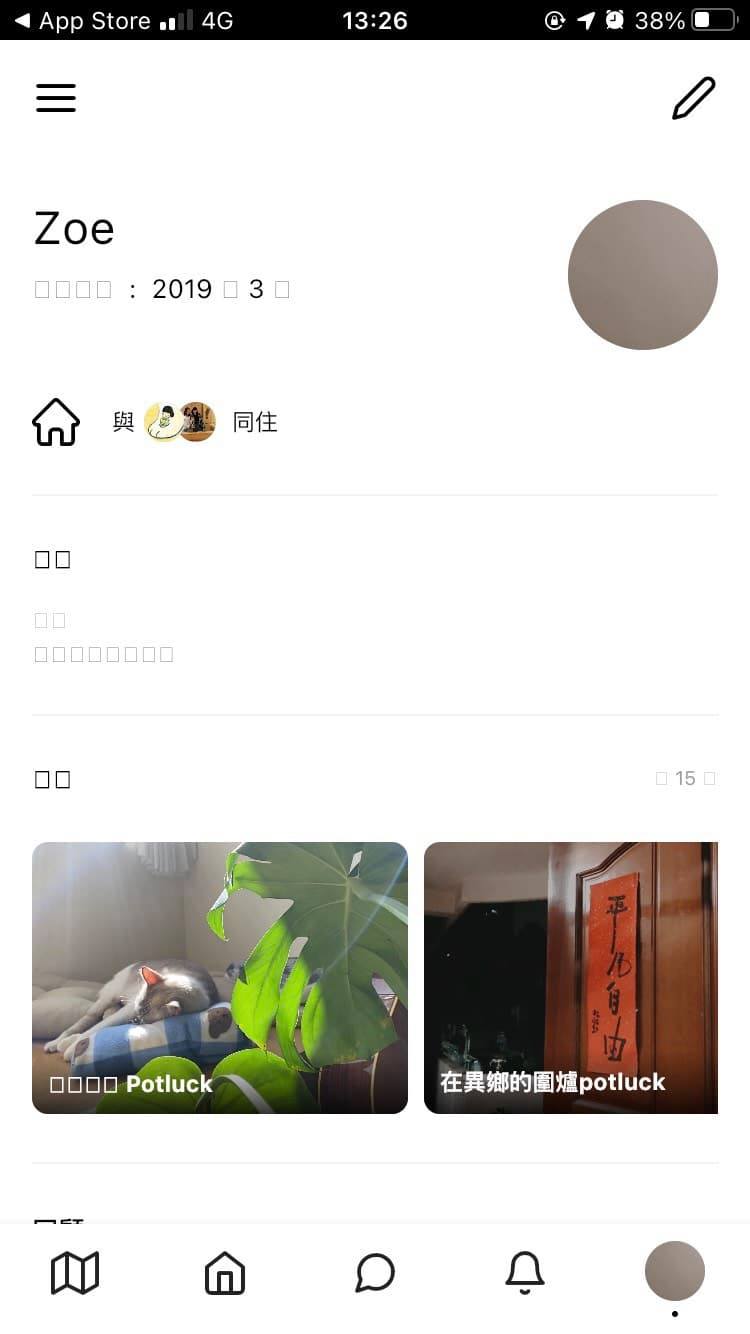
Task: Tap the home icon in bottom navigation
Action: click(225, 1272)
